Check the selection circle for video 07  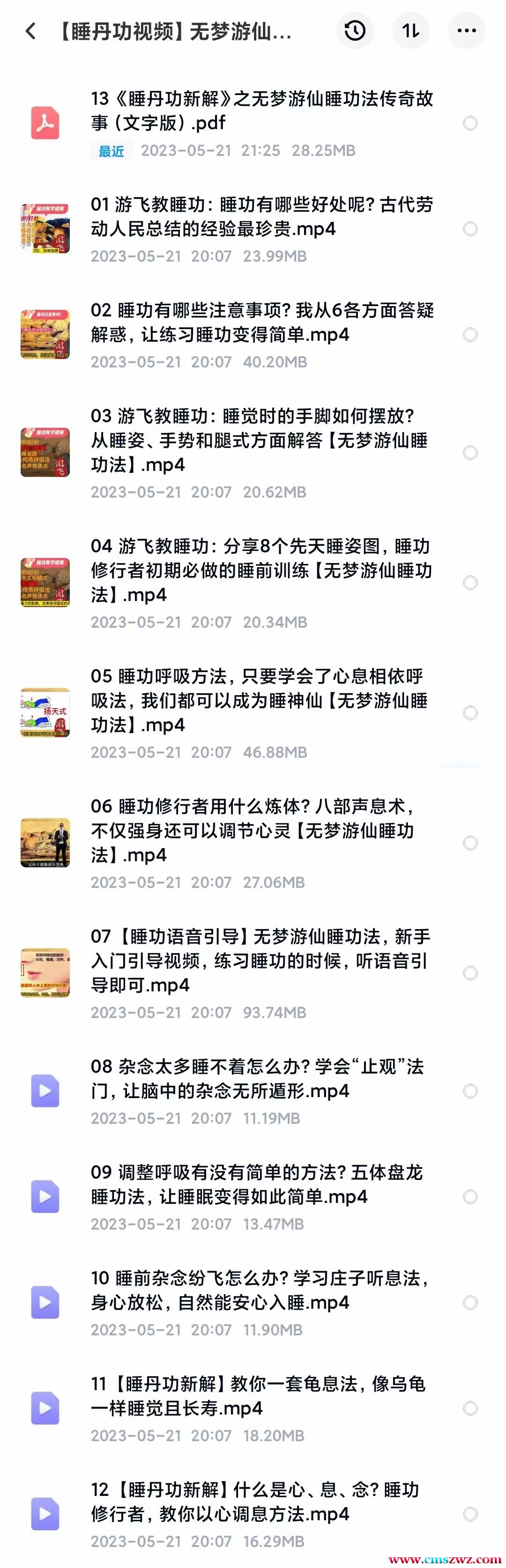pos(470,973)
